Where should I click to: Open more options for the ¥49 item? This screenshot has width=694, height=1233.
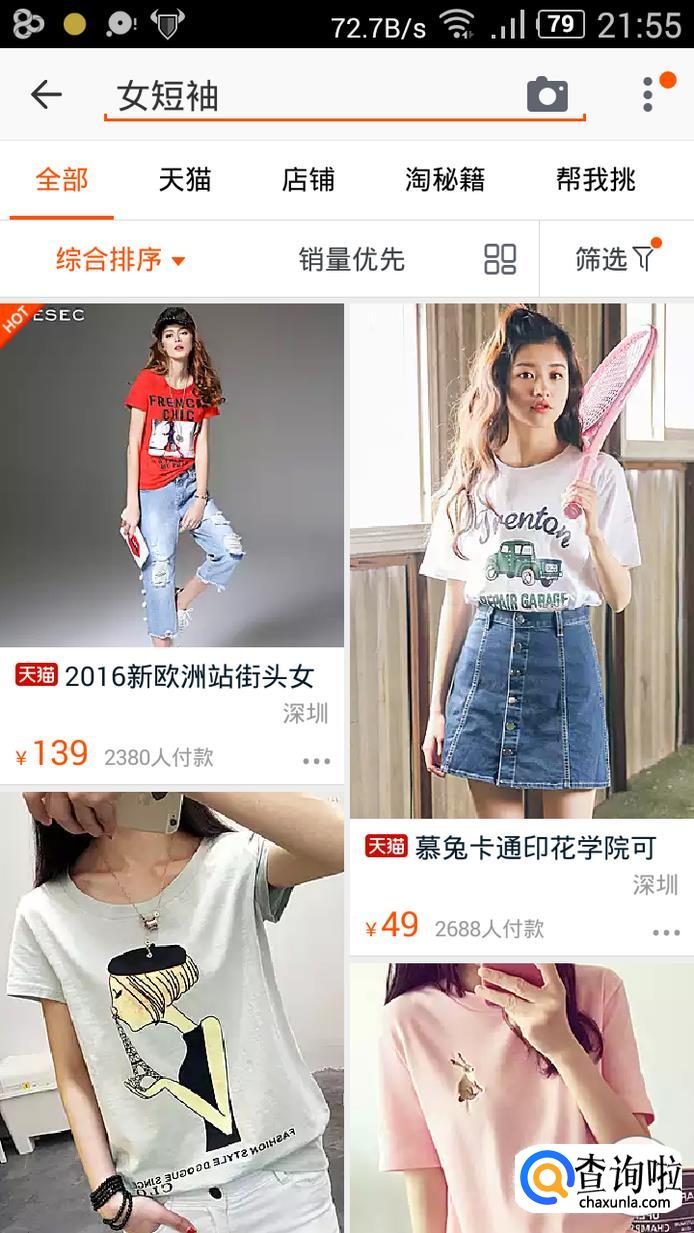click(x=666, y=932)
